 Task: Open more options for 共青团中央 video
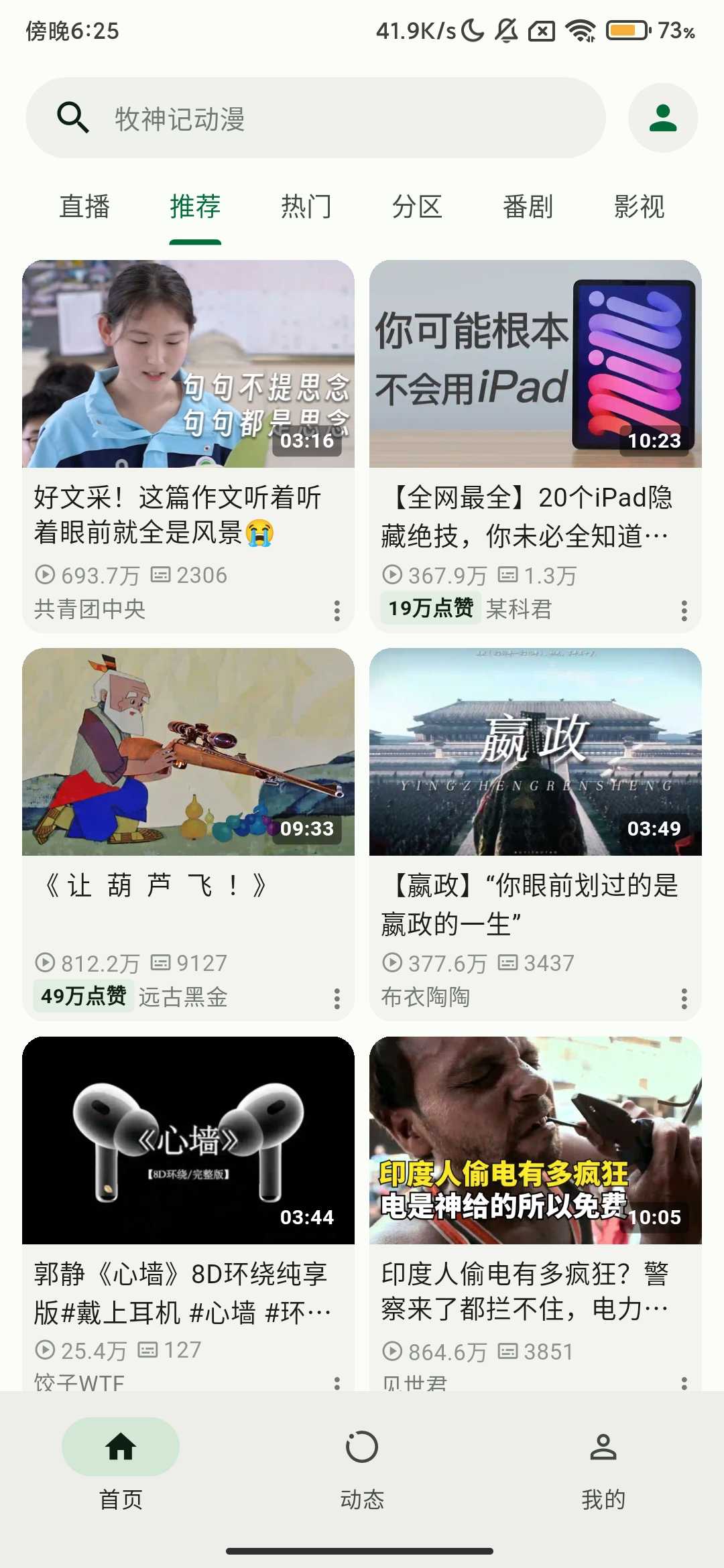(x=337, y=610)
